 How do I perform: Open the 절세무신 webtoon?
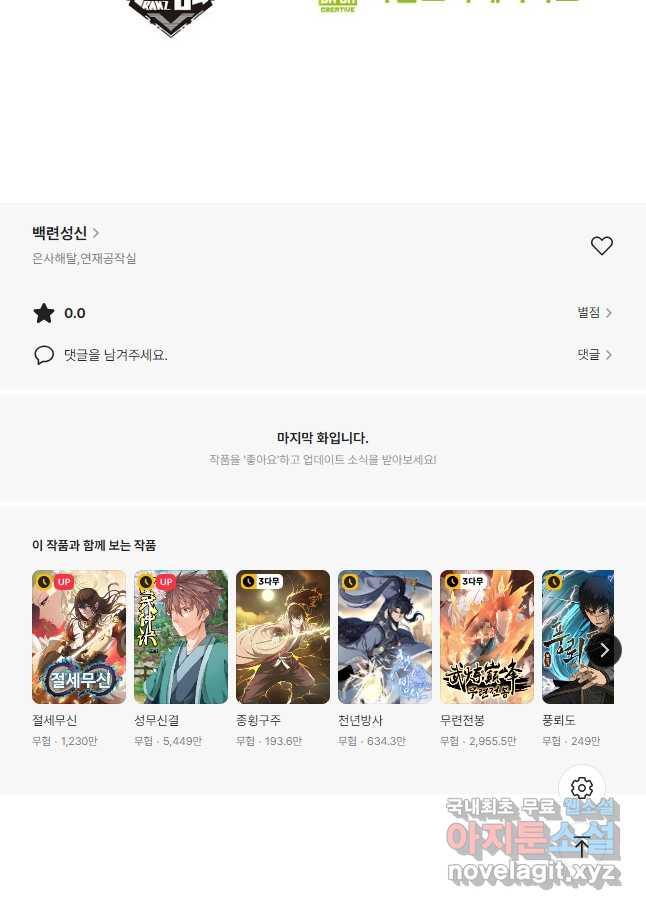(79, 637)
